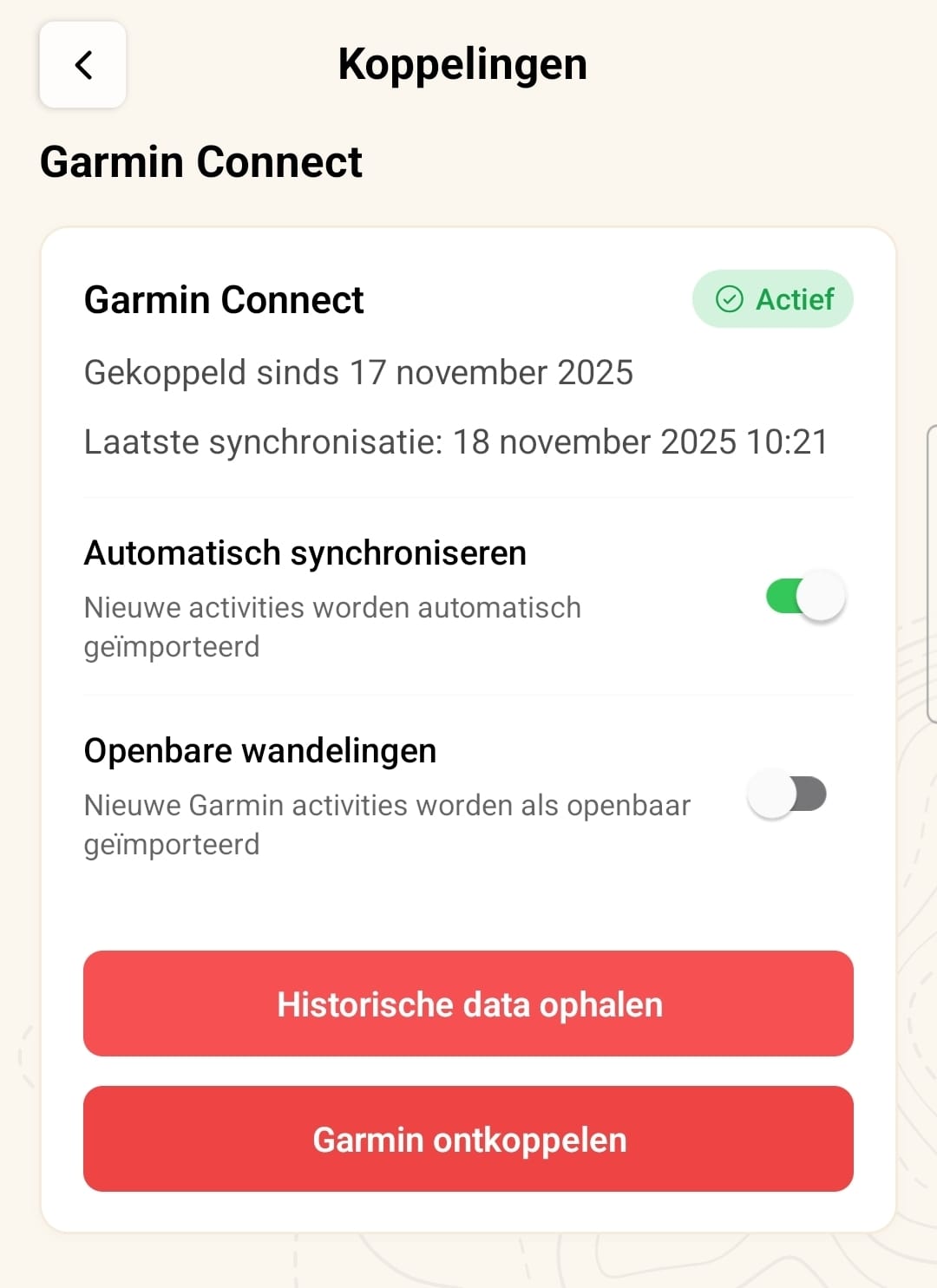Tap the description under Automatisch synchroniseren
937x1288 pixels.
[332, 625]
